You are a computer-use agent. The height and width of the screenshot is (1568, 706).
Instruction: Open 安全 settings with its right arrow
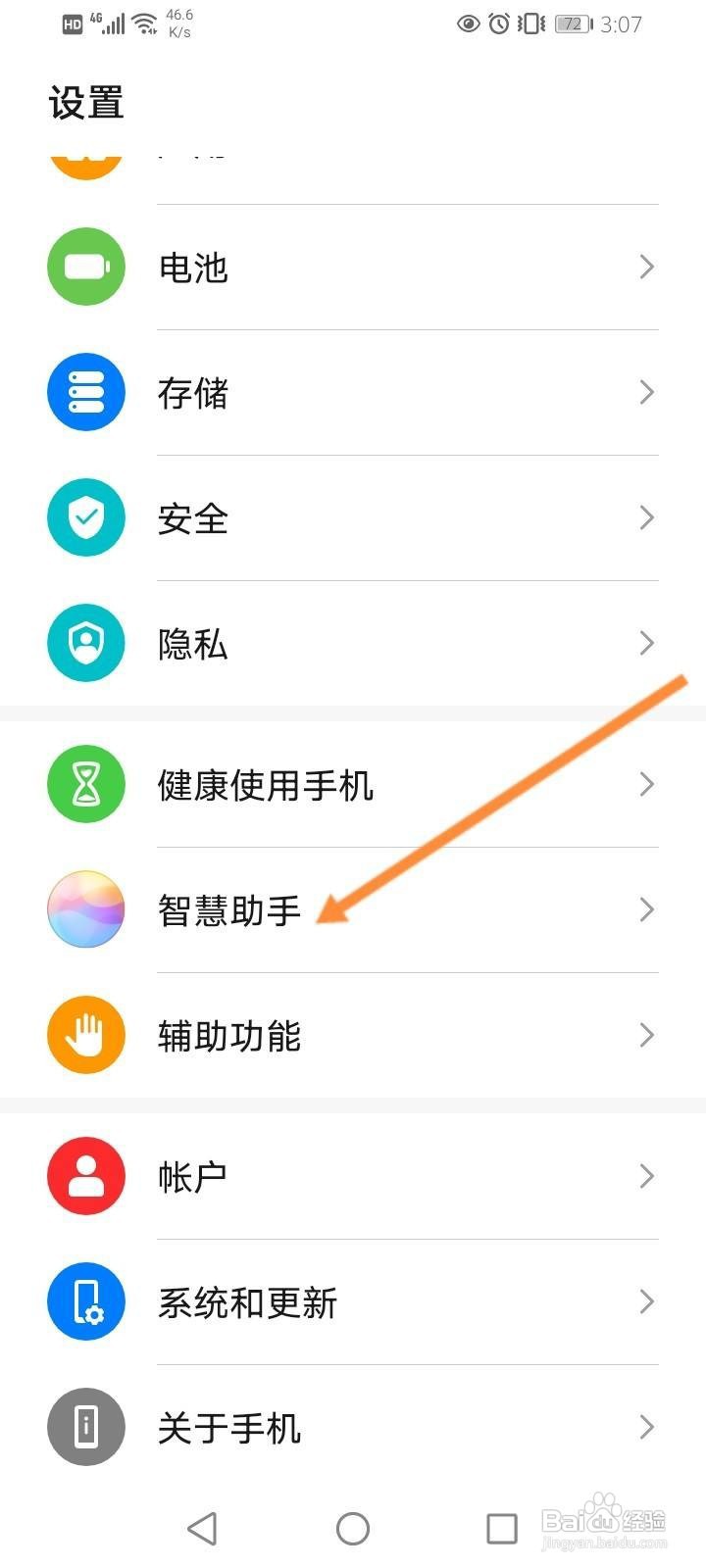click(646, 517)
